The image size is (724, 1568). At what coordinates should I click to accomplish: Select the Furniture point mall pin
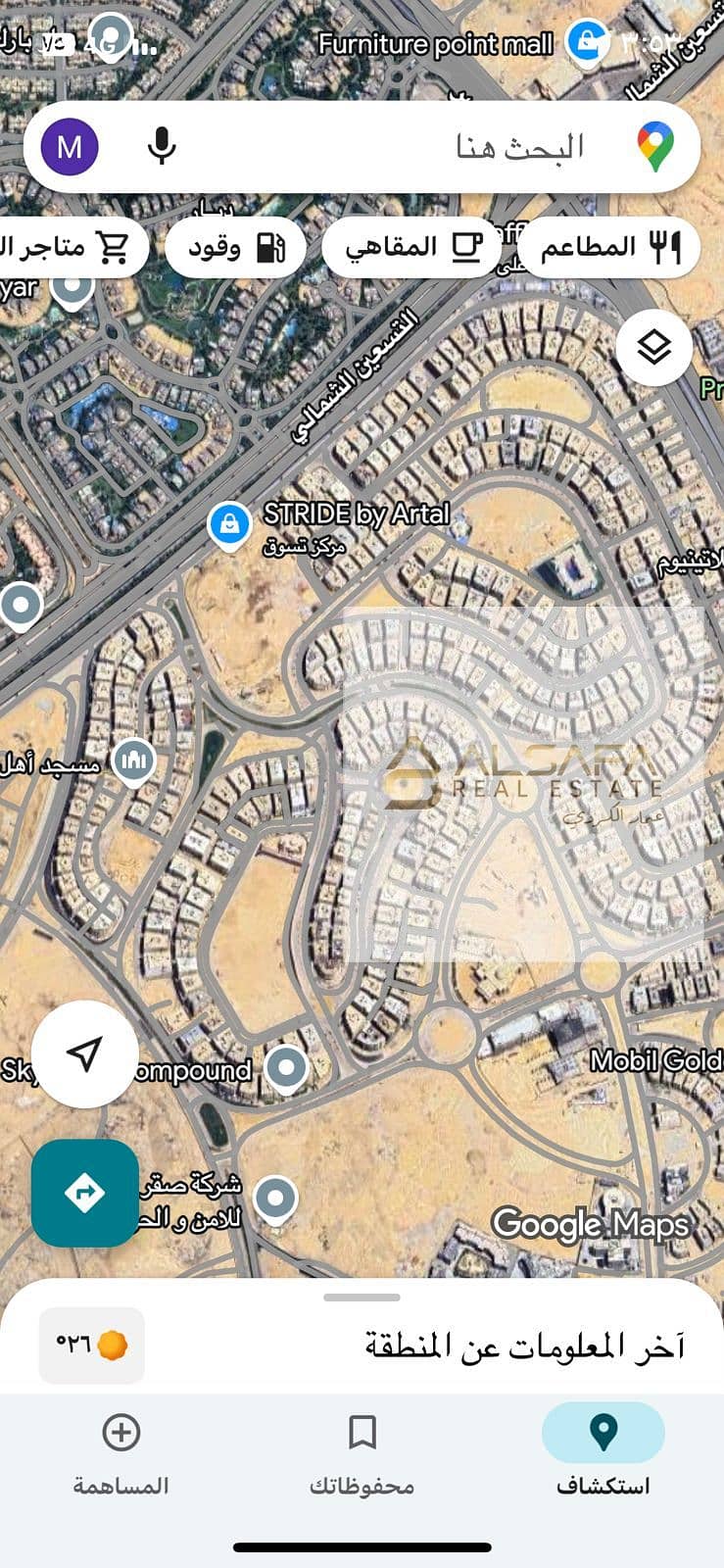coord(586,43)
